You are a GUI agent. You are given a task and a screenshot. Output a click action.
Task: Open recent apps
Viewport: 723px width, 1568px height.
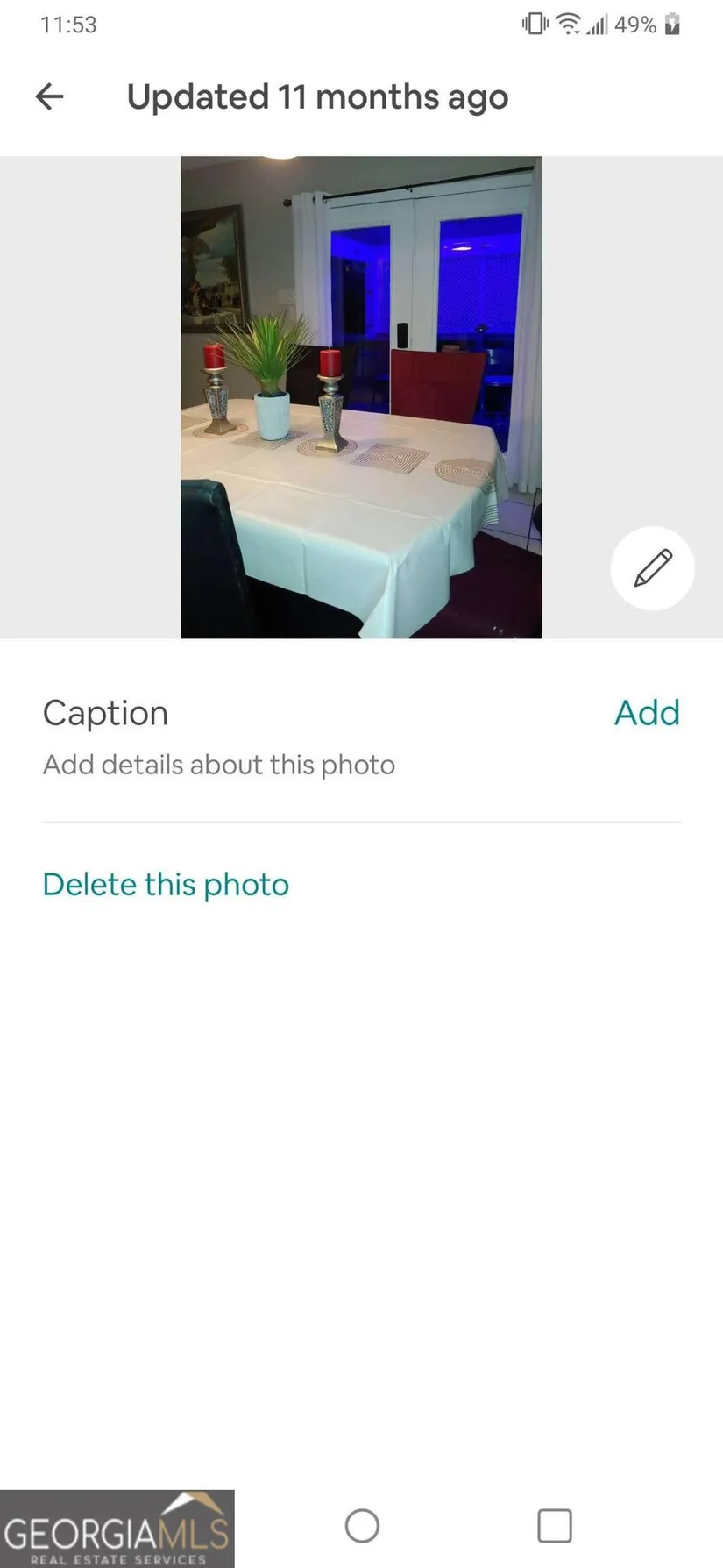click(x=554, y=1526)
